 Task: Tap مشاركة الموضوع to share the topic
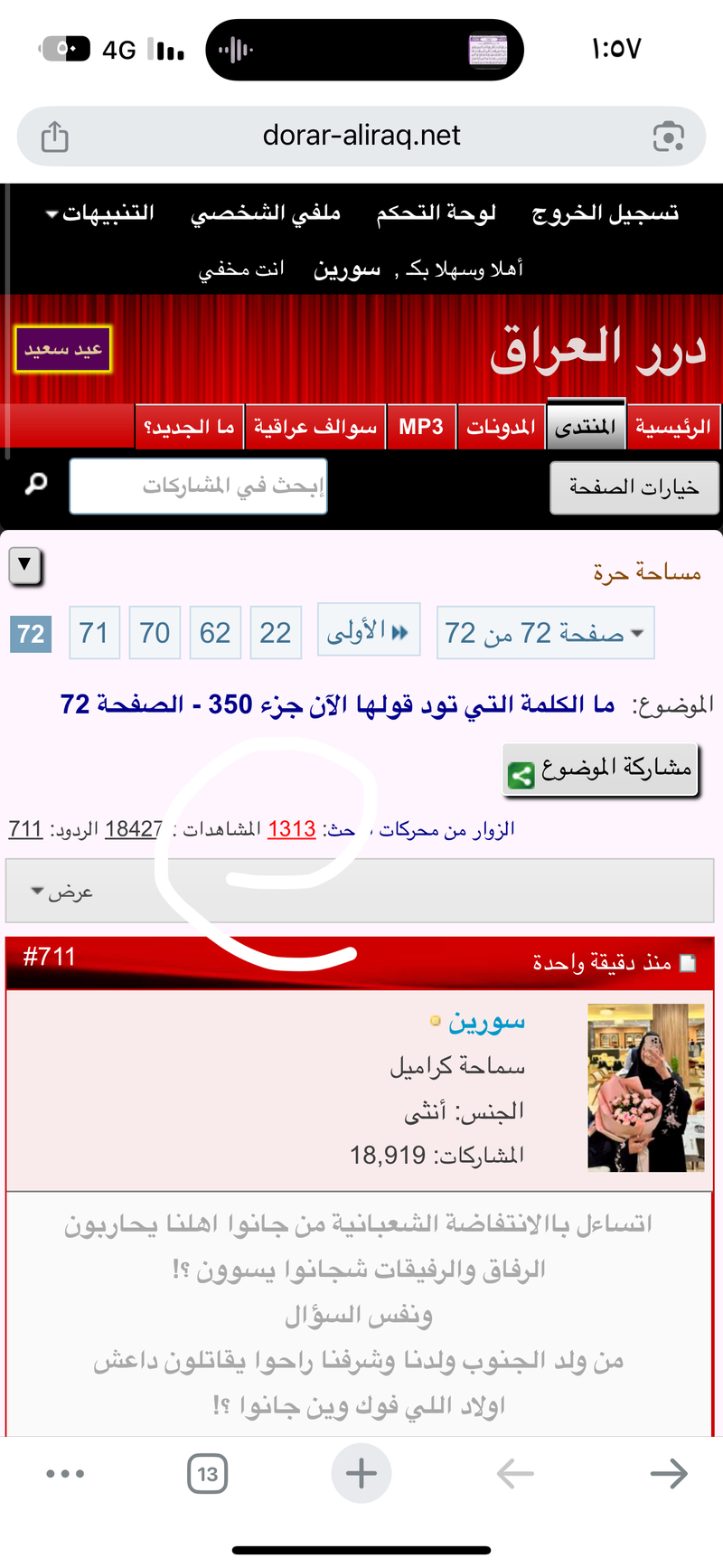coord(601,770)
